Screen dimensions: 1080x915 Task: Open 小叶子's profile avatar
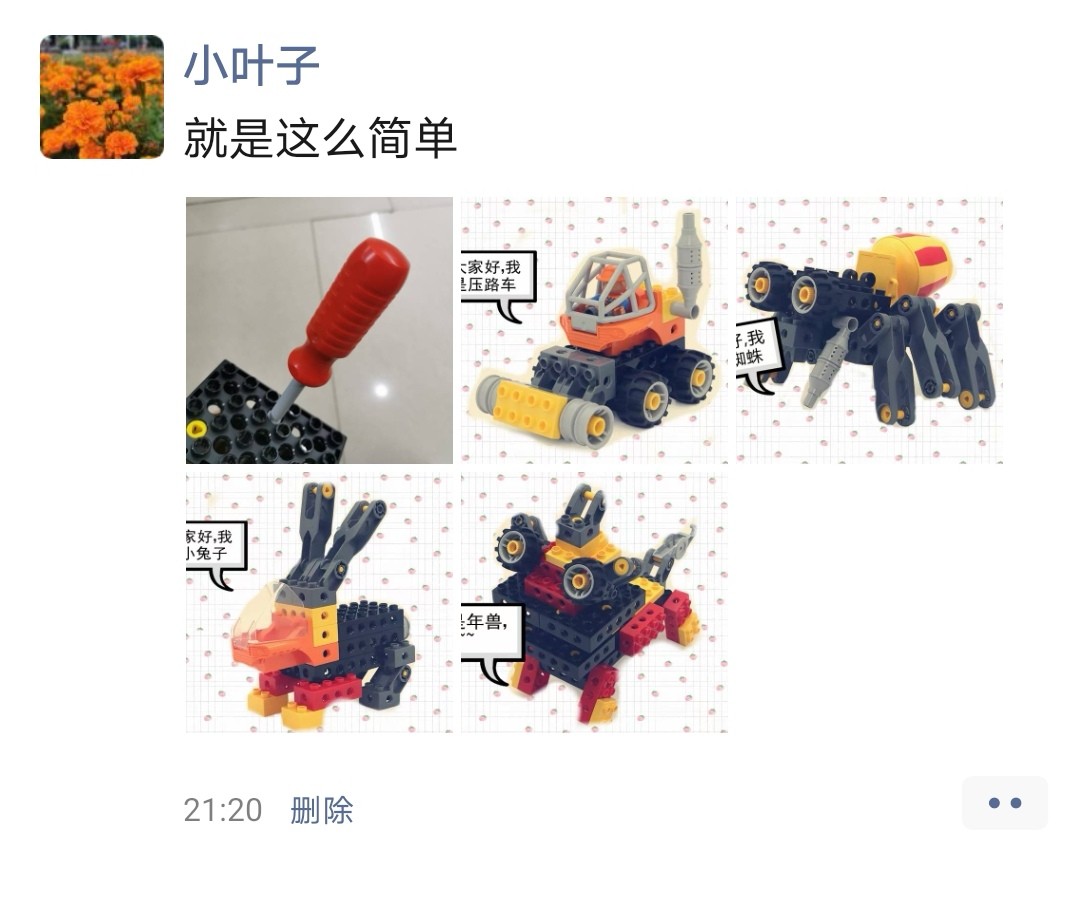pyautogui.click(x=102, y=97)
